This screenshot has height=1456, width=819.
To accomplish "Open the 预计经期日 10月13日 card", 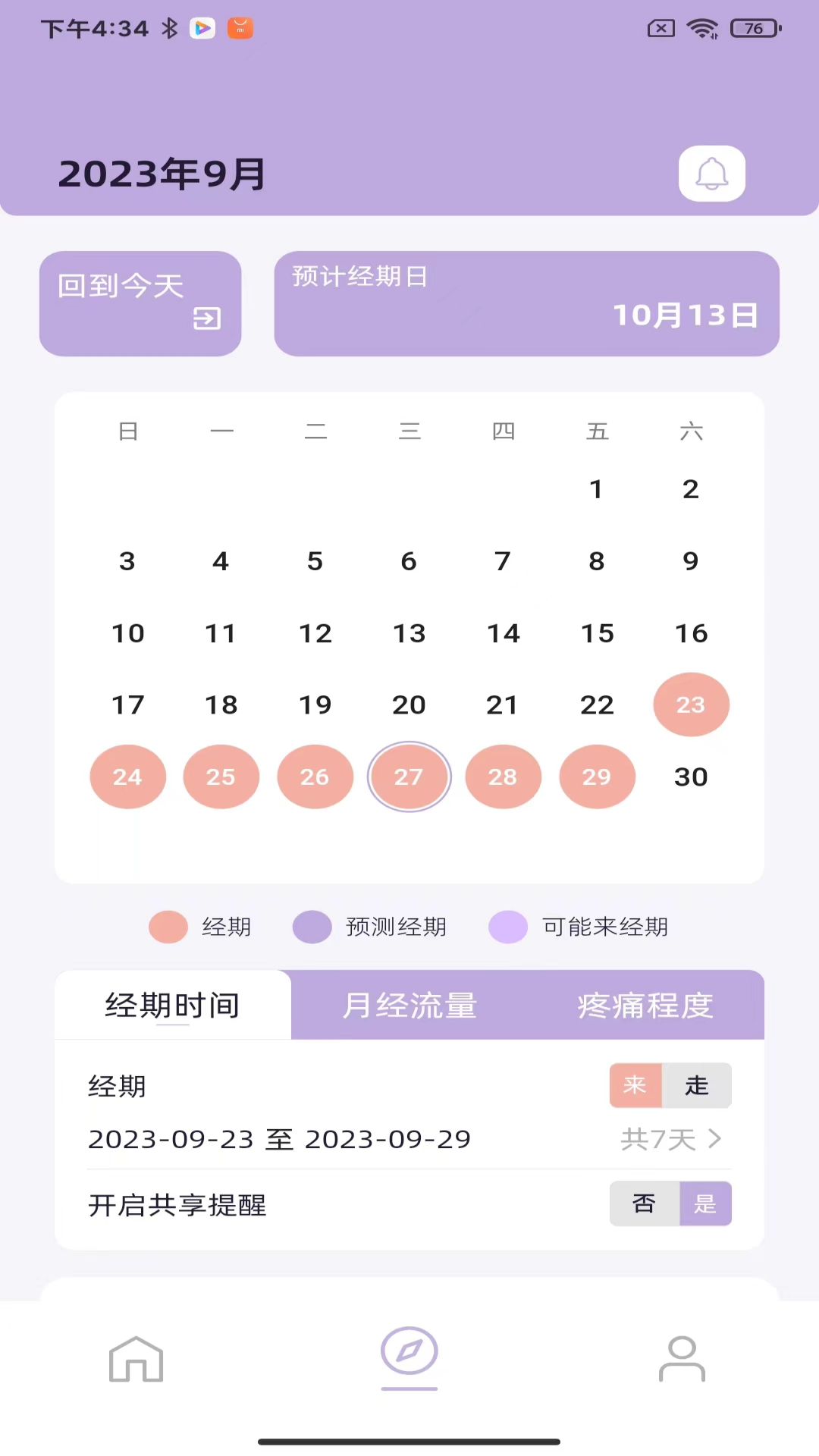I will (x=526, y=303).
